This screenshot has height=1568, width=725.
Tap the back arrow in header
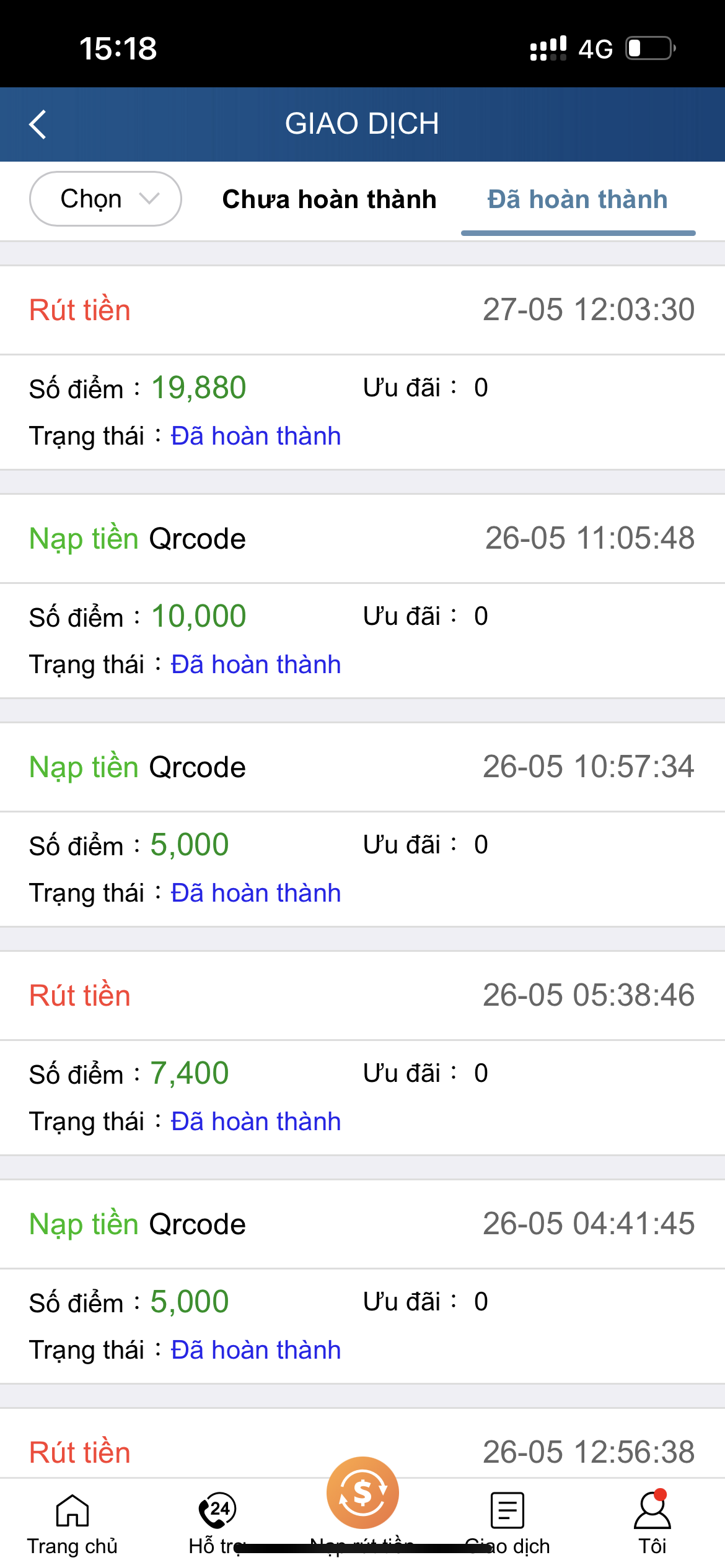click(38, 124)
